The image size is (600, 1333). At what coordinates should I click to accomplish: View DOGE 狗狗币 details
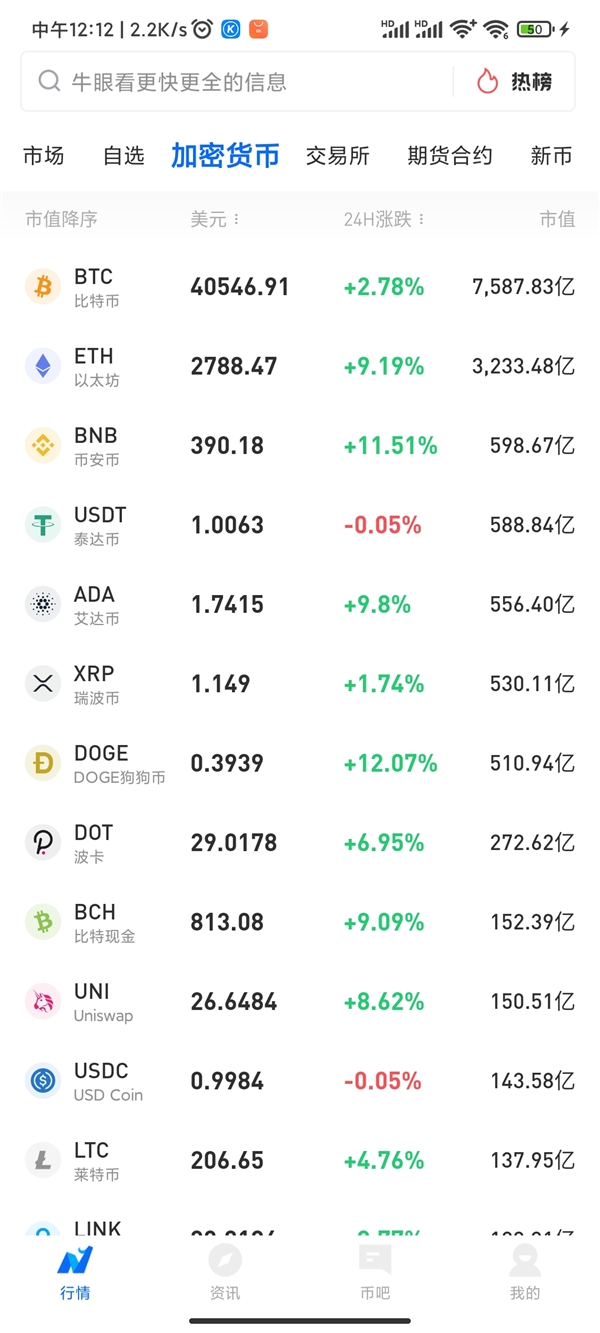[x=300, y=764]
